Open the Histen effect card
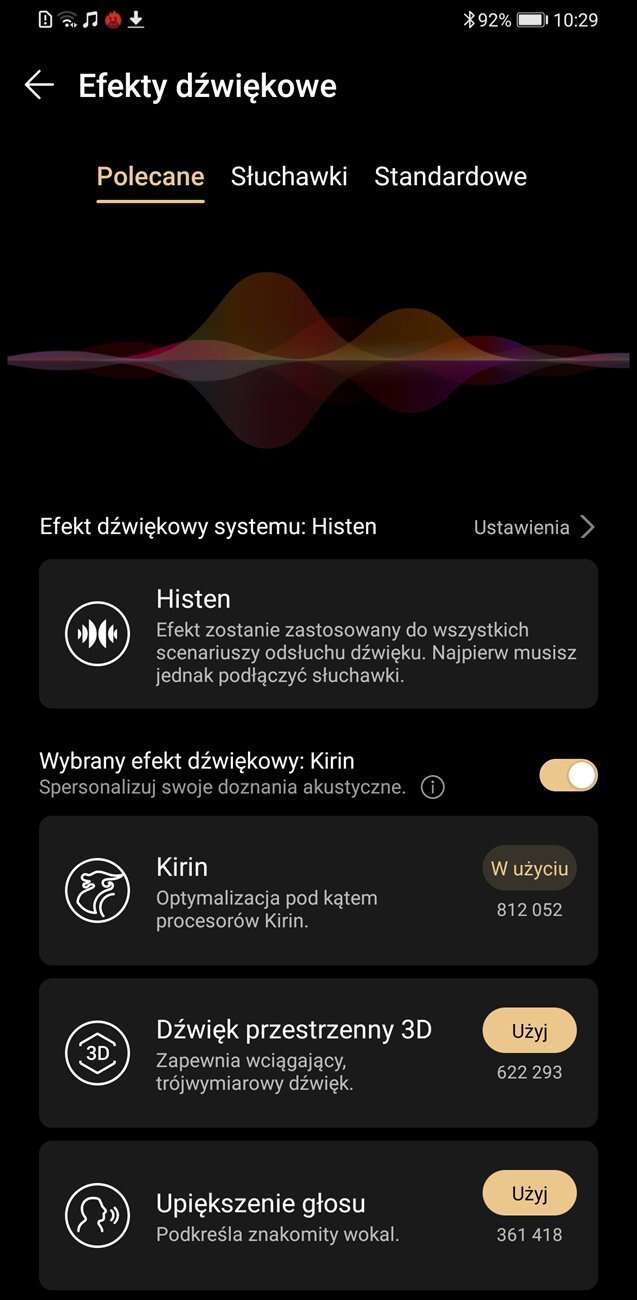The image size is (637, 1300). 318,633
